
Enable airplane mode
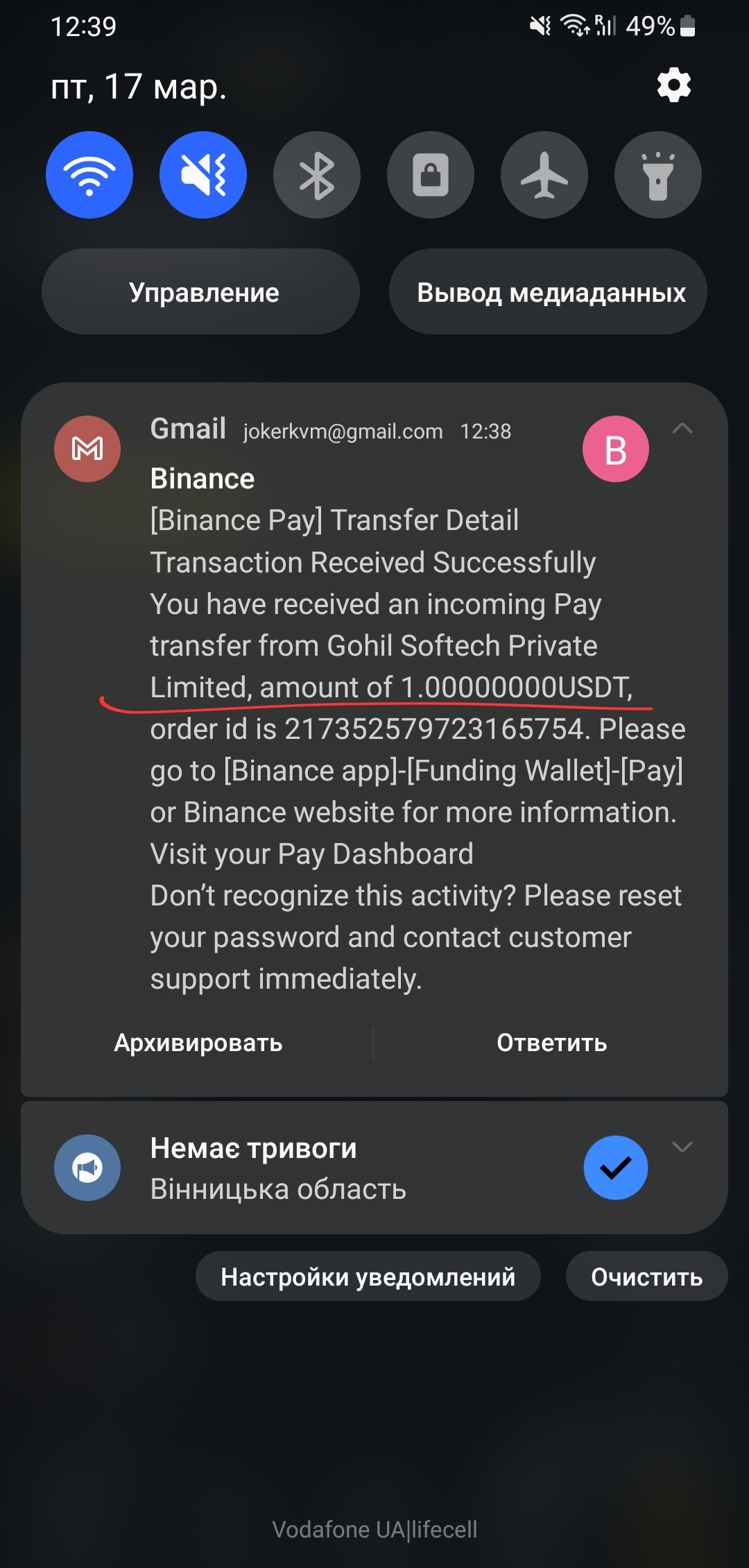pyautogui.click(x=544, y=175)
